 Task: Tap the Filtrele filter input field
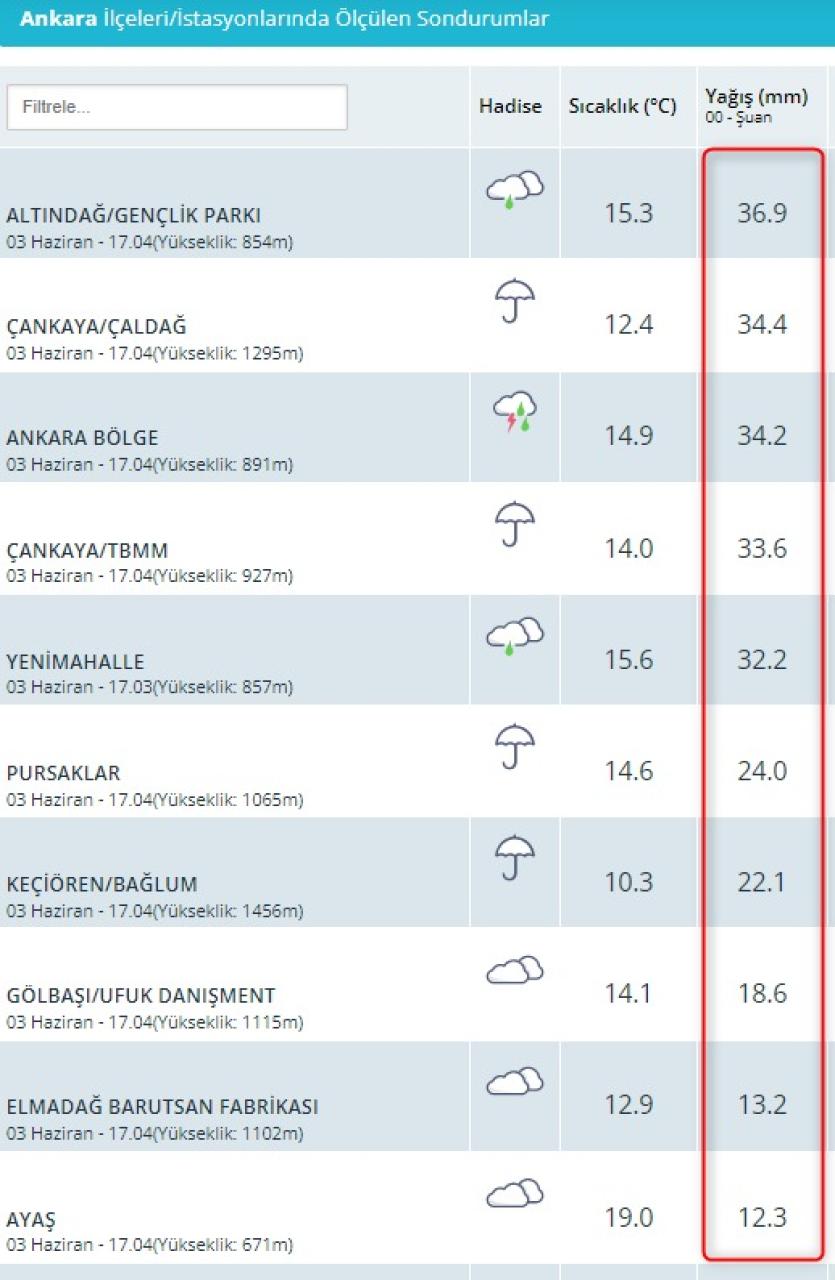pos(177,107)
